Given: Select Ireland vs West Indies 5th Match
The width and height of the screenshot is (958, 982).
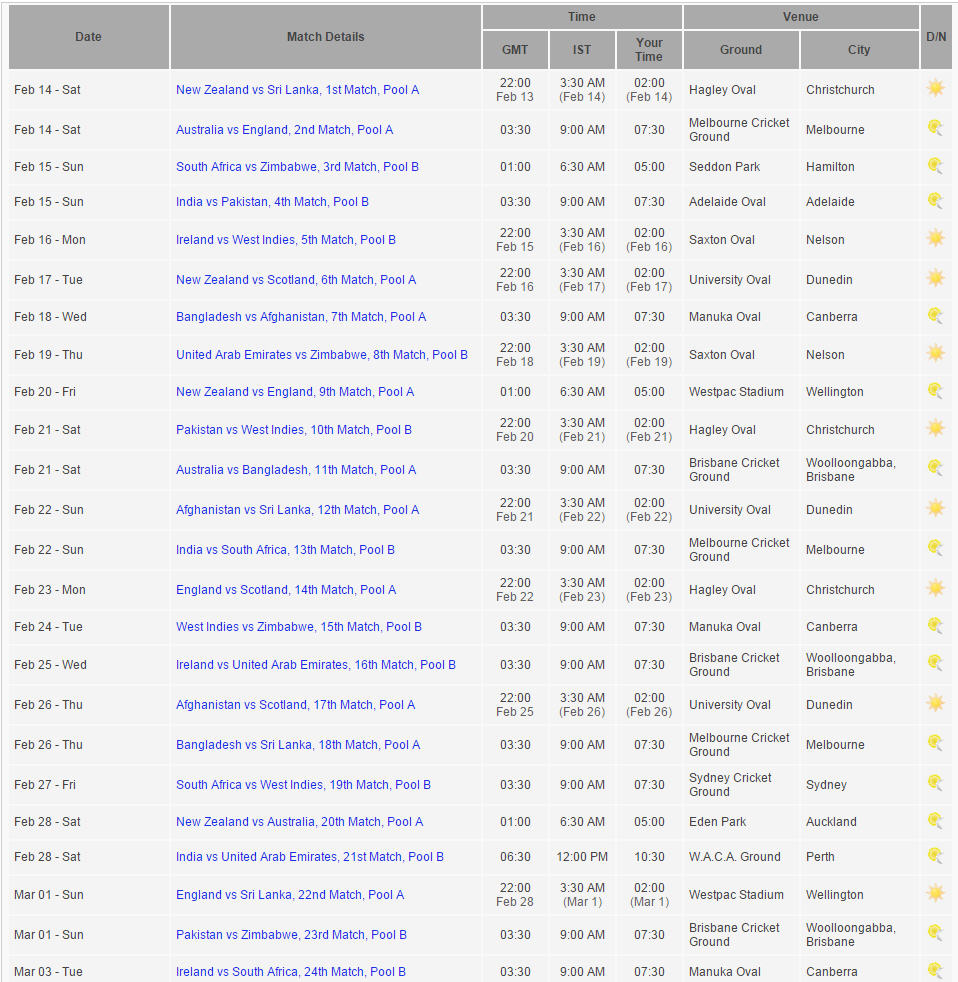Looking at the screenshot, I should (286, 240).
